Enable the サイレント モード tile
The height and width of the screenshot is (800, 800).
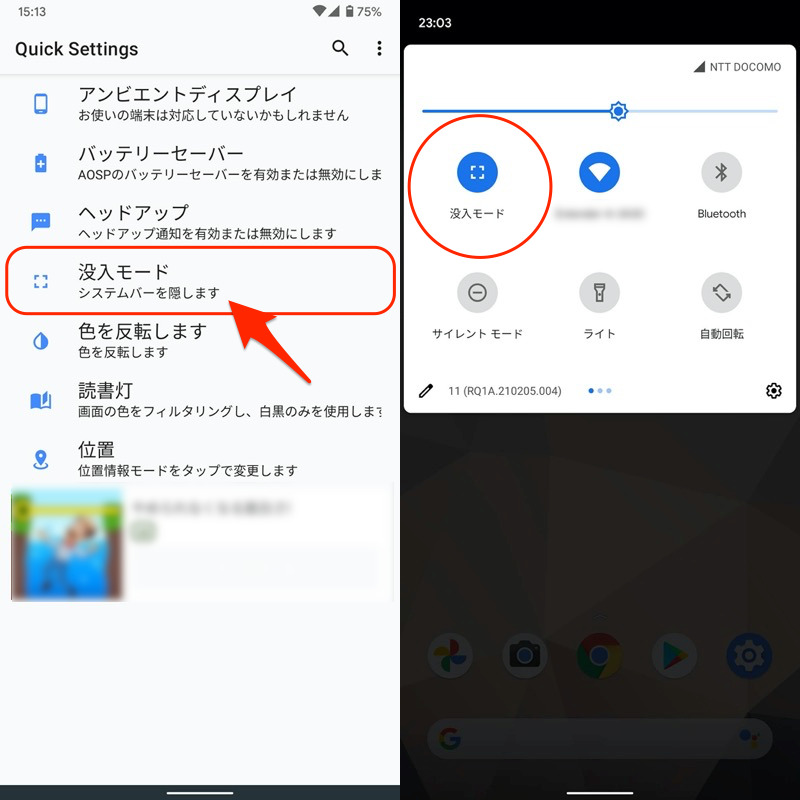point(477,293)
